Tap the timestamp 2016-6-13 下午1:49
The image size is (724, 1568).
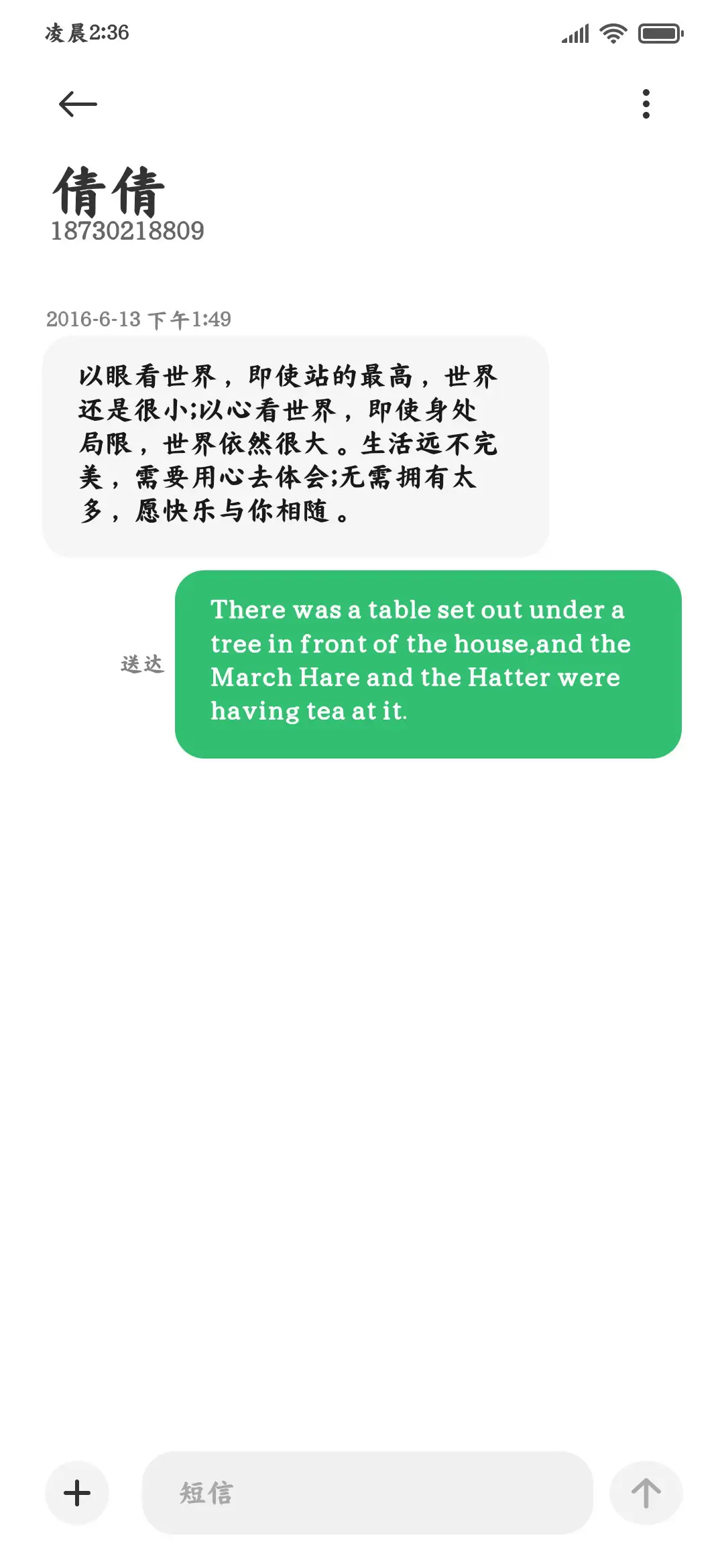click(139, 320)
